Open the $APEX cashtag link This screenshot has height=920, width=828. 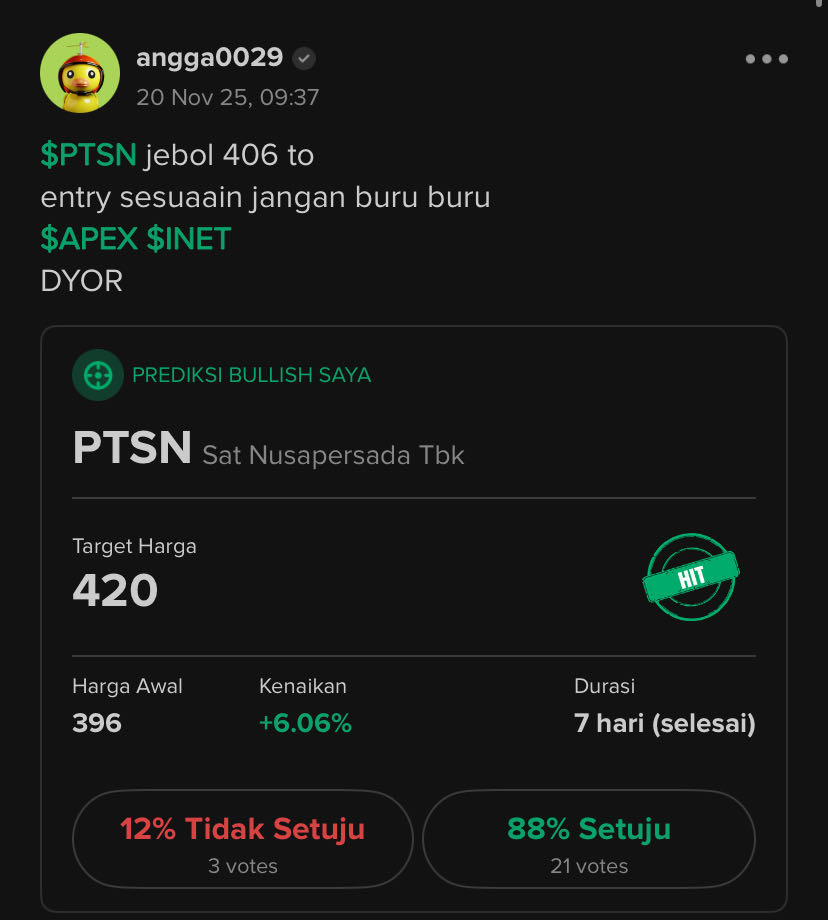pos(87,239)
